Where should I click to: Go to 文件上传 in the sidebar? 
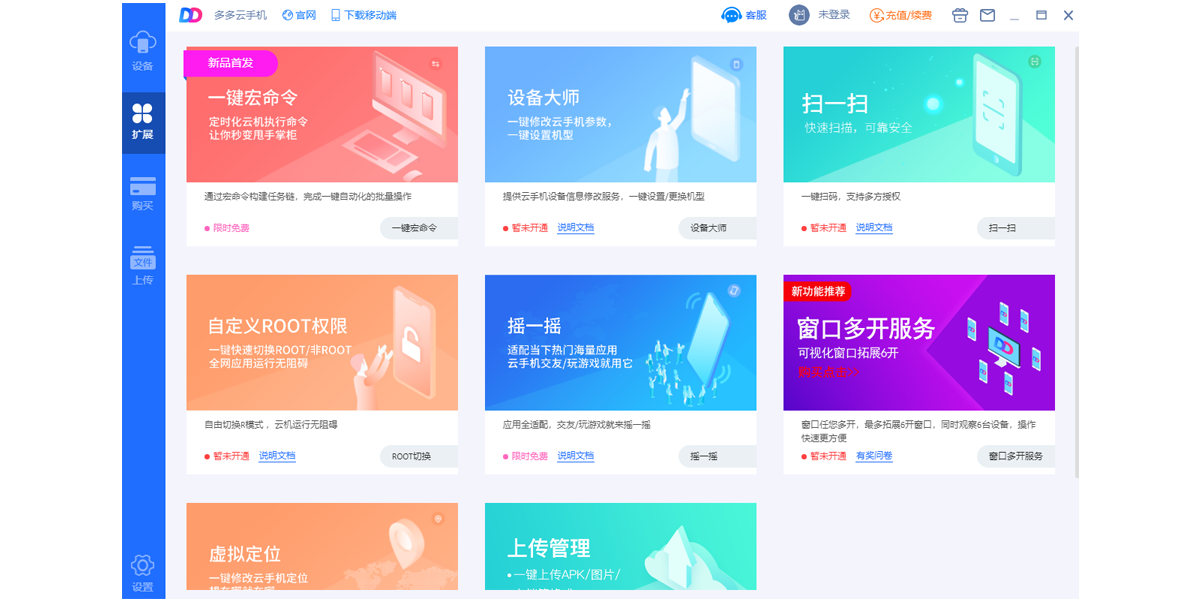[143, 267]
